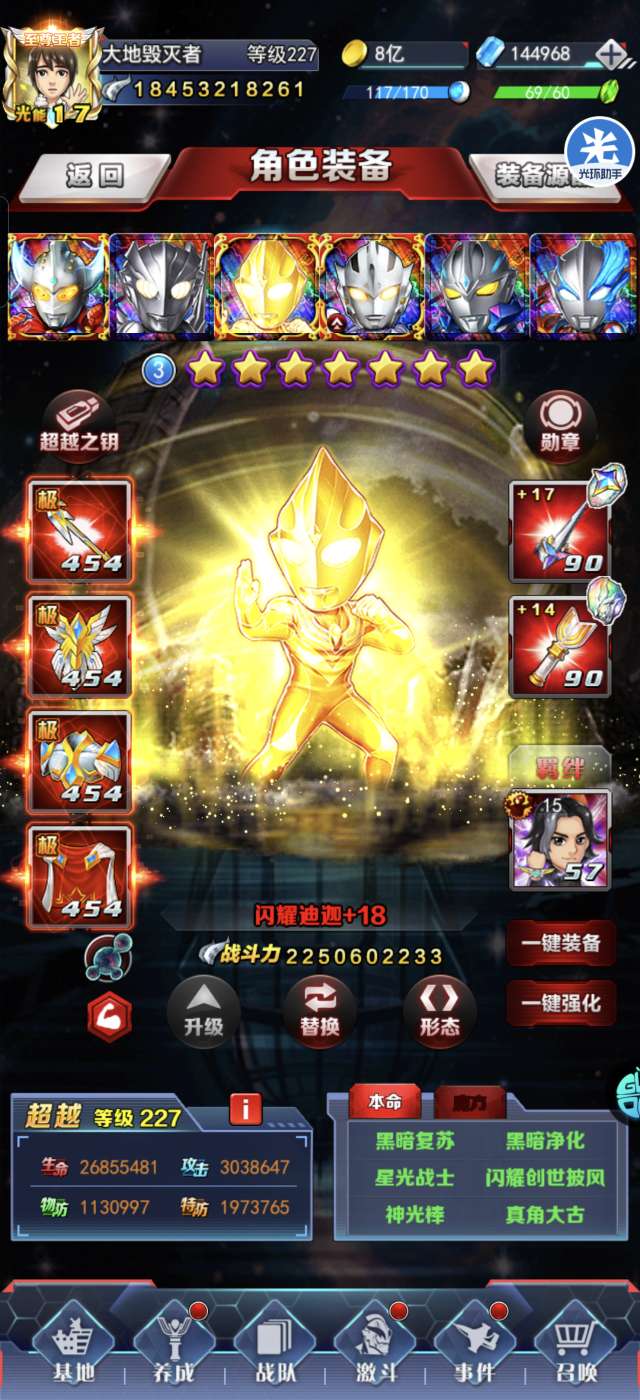Tap the 返回 back button
640x1400 pixels.
(x=95, y=176)
